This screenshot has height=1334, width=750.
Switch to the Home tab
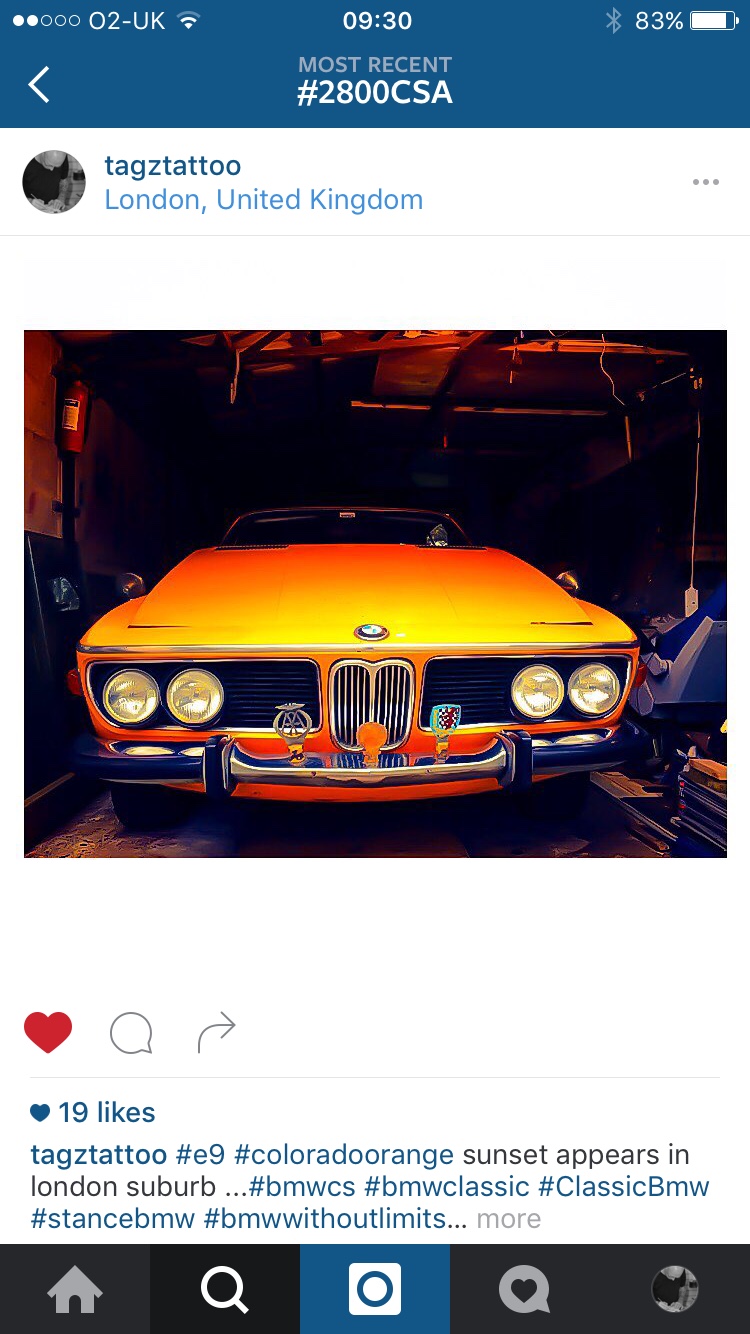(x=75, y=1289)
